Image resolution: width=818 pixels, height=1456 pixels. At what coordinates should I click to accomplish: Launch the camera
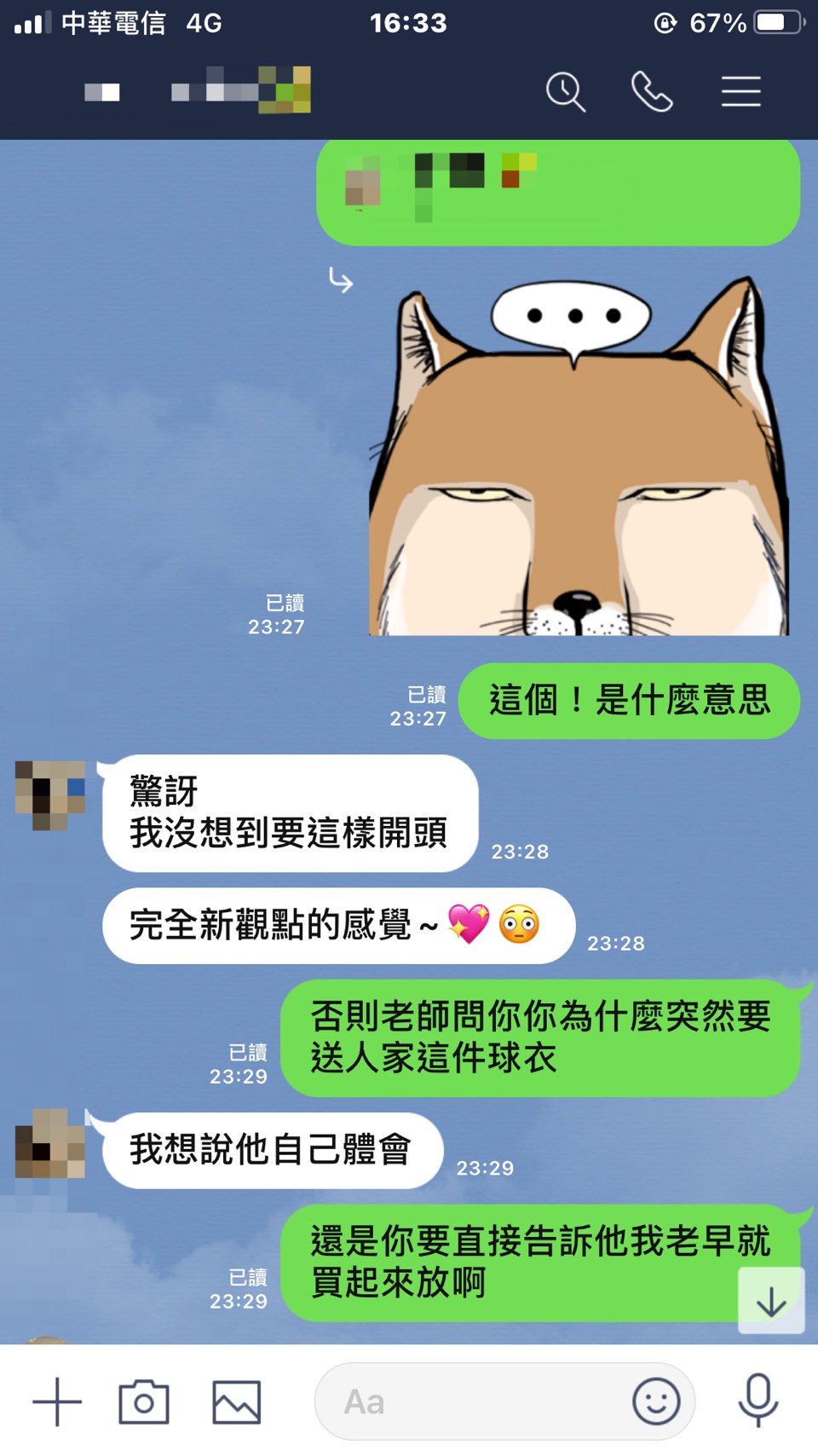tap(144, 1401)
